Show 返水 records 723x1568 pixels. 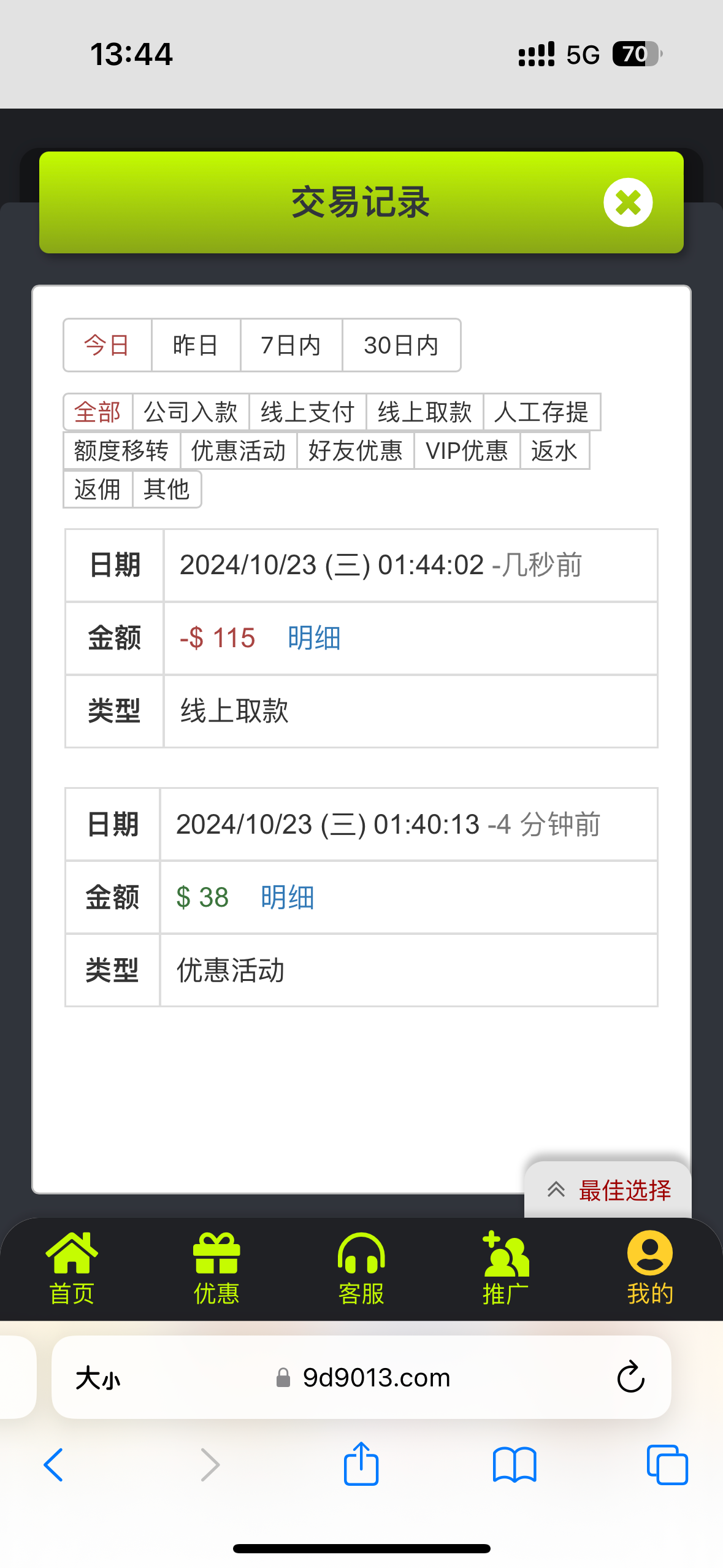tap(555, 450)
